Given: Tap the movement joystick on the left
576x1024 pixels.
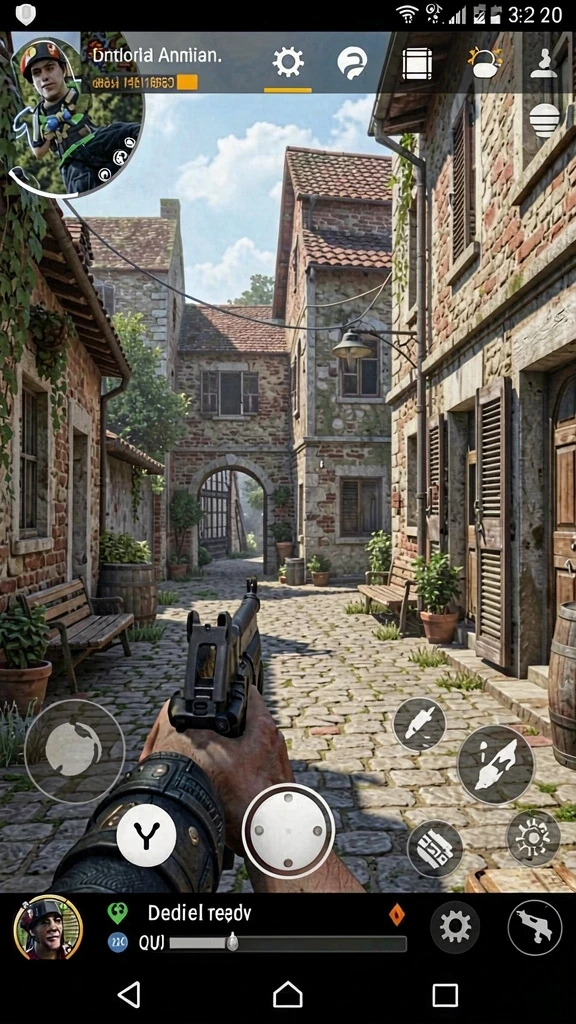Looking at the screenshot, I should [74, 750].
